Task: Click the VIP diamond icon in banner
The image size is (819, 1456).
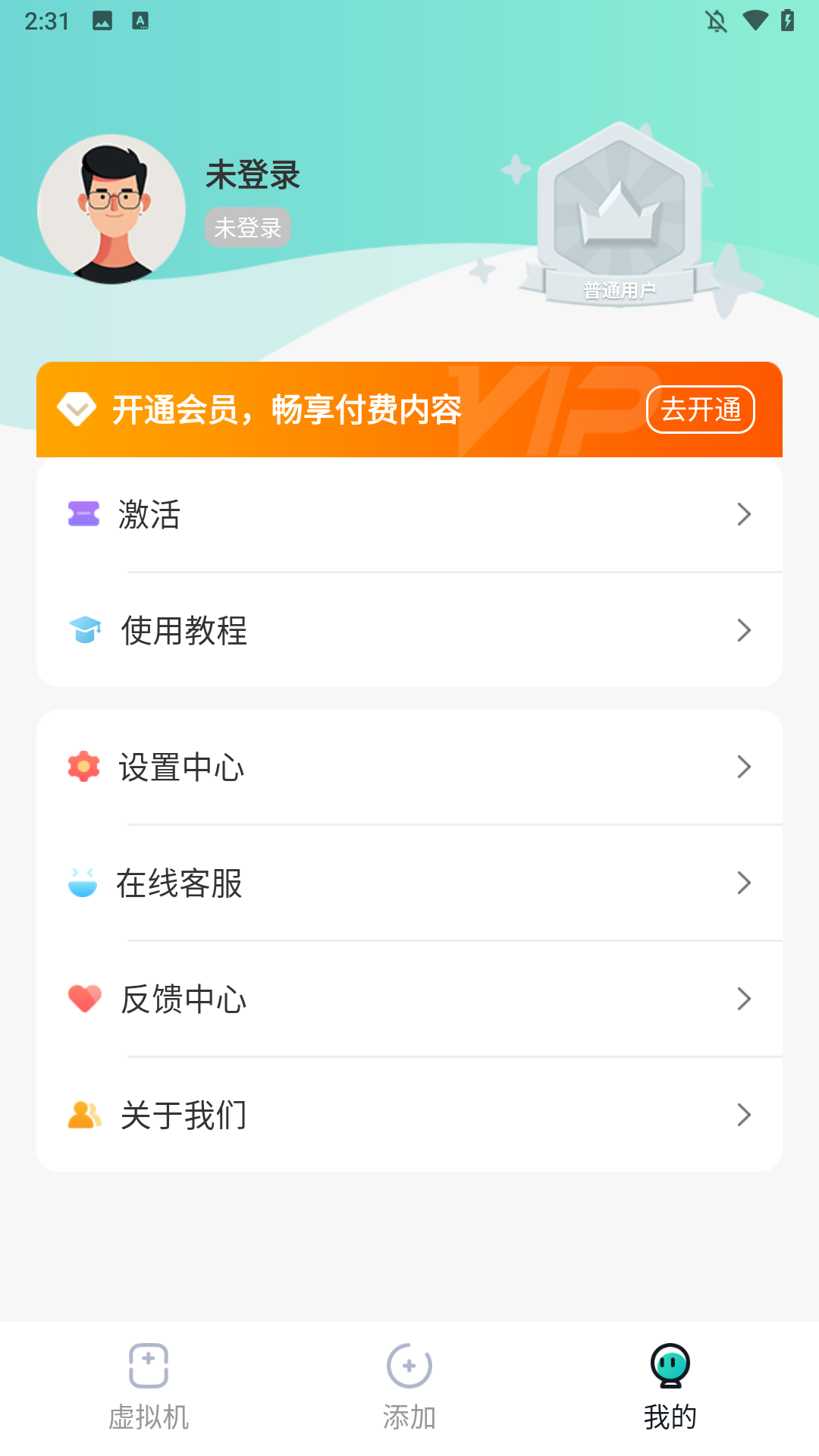Action: [78, 409]
